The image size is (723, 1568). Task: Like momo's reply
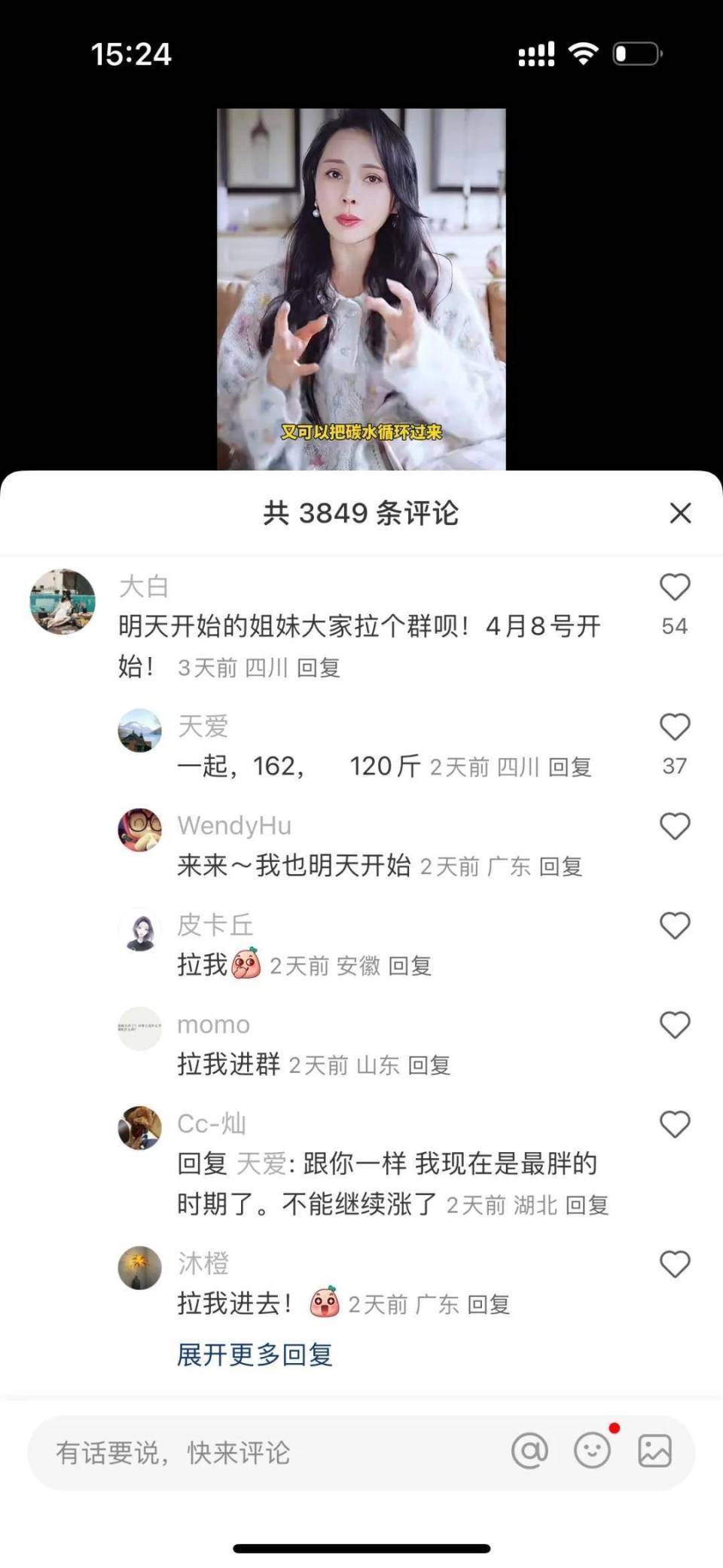pyautogui.click(x=676, y=1025)
